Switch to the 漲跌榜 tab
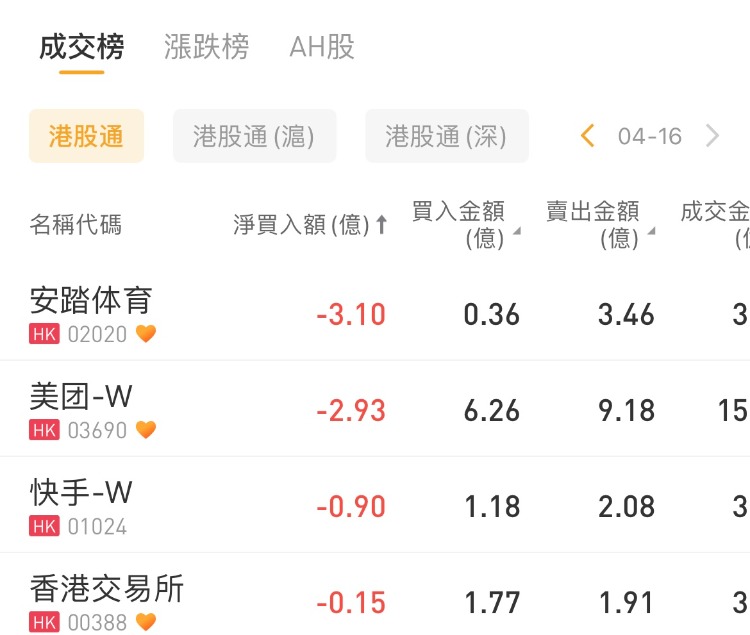Viewport: 750px width, 635px height. (206, 47)
